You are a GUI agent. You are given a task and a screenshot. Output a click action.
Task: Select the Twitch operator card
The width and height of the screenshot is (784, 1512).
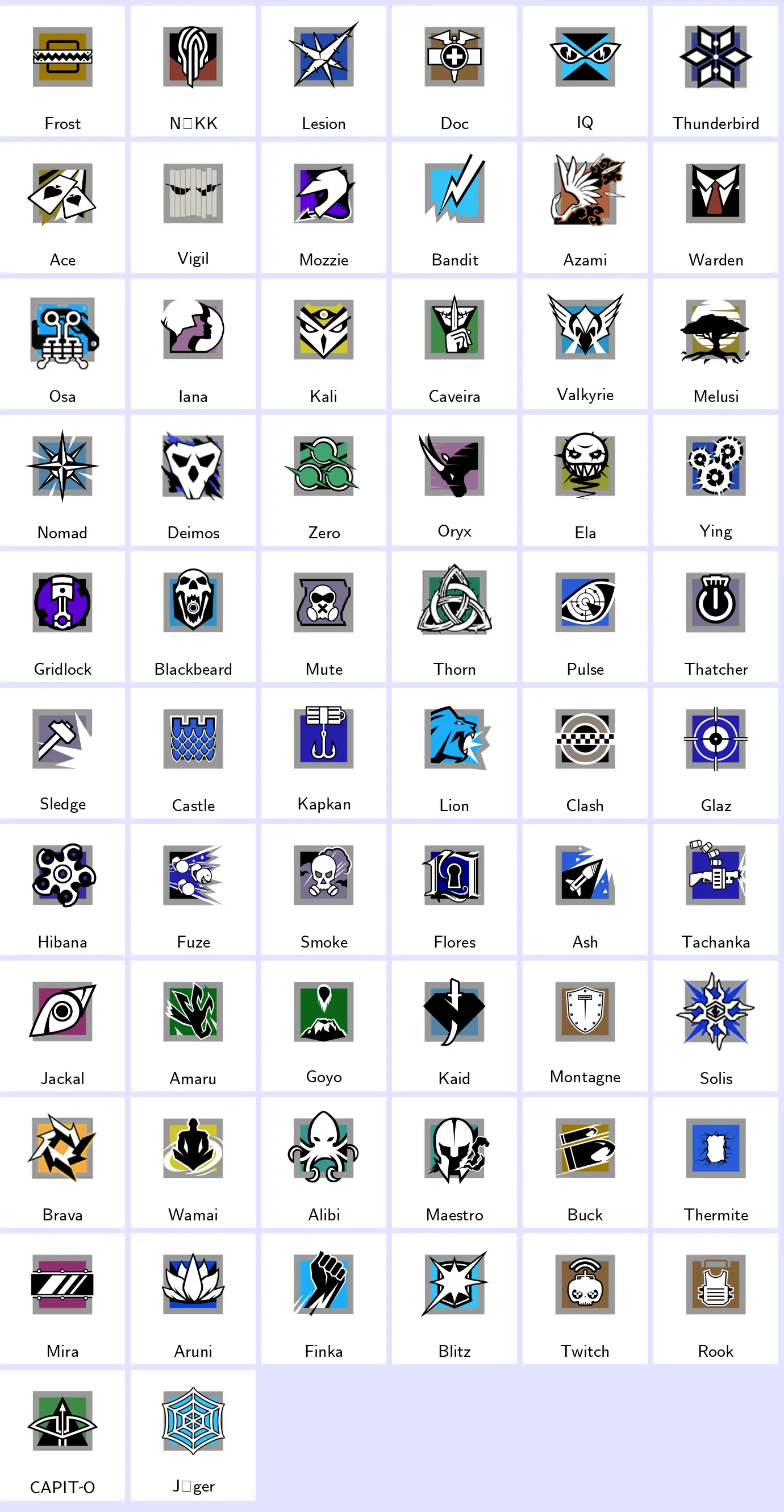(x=585, y=1298)
